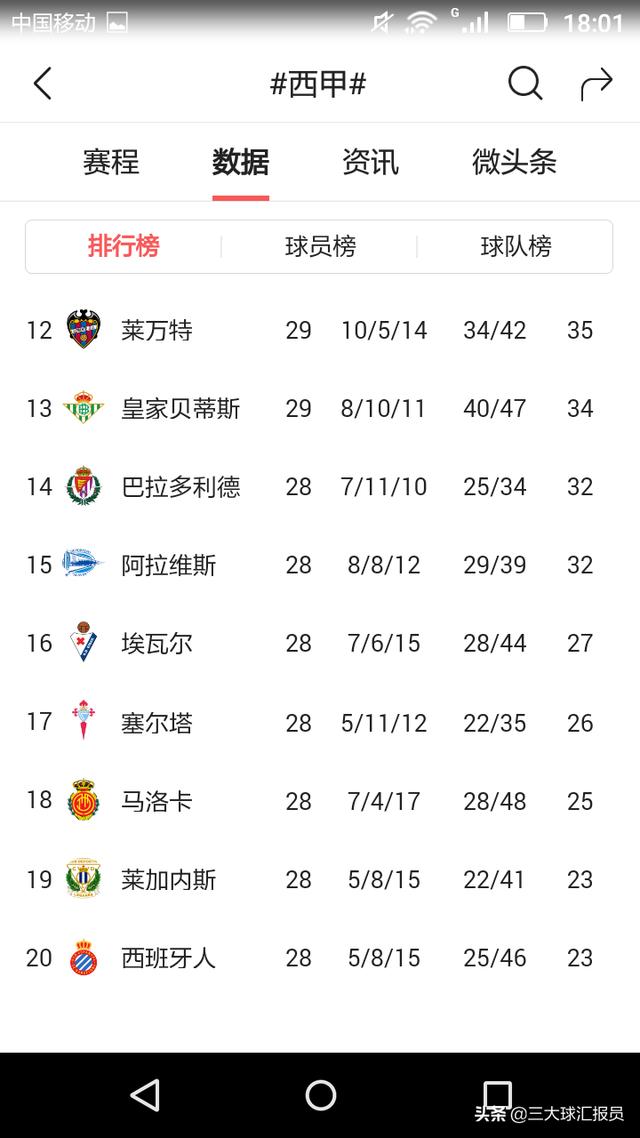Image resolution: width=640 pixels, height=1138 pixels.
Task: Open search in the top bar
Action: (524, 84)
